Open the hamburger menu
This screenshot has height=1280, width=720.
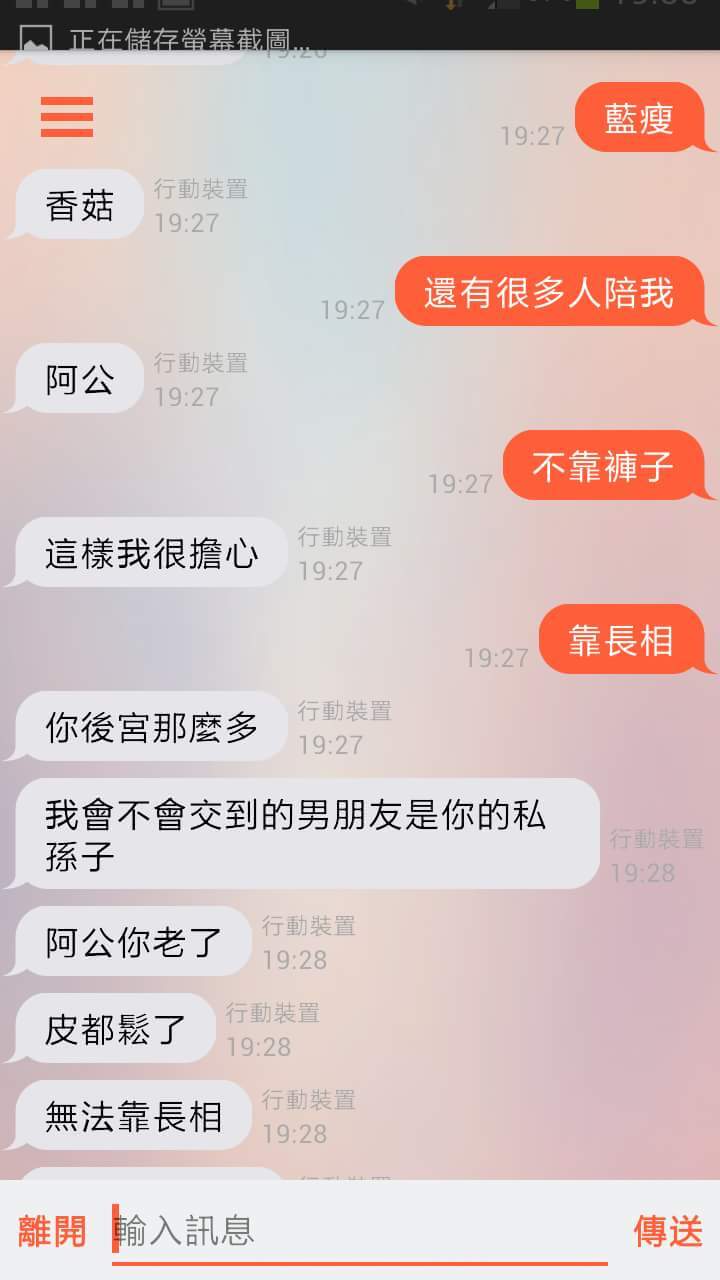67,117
